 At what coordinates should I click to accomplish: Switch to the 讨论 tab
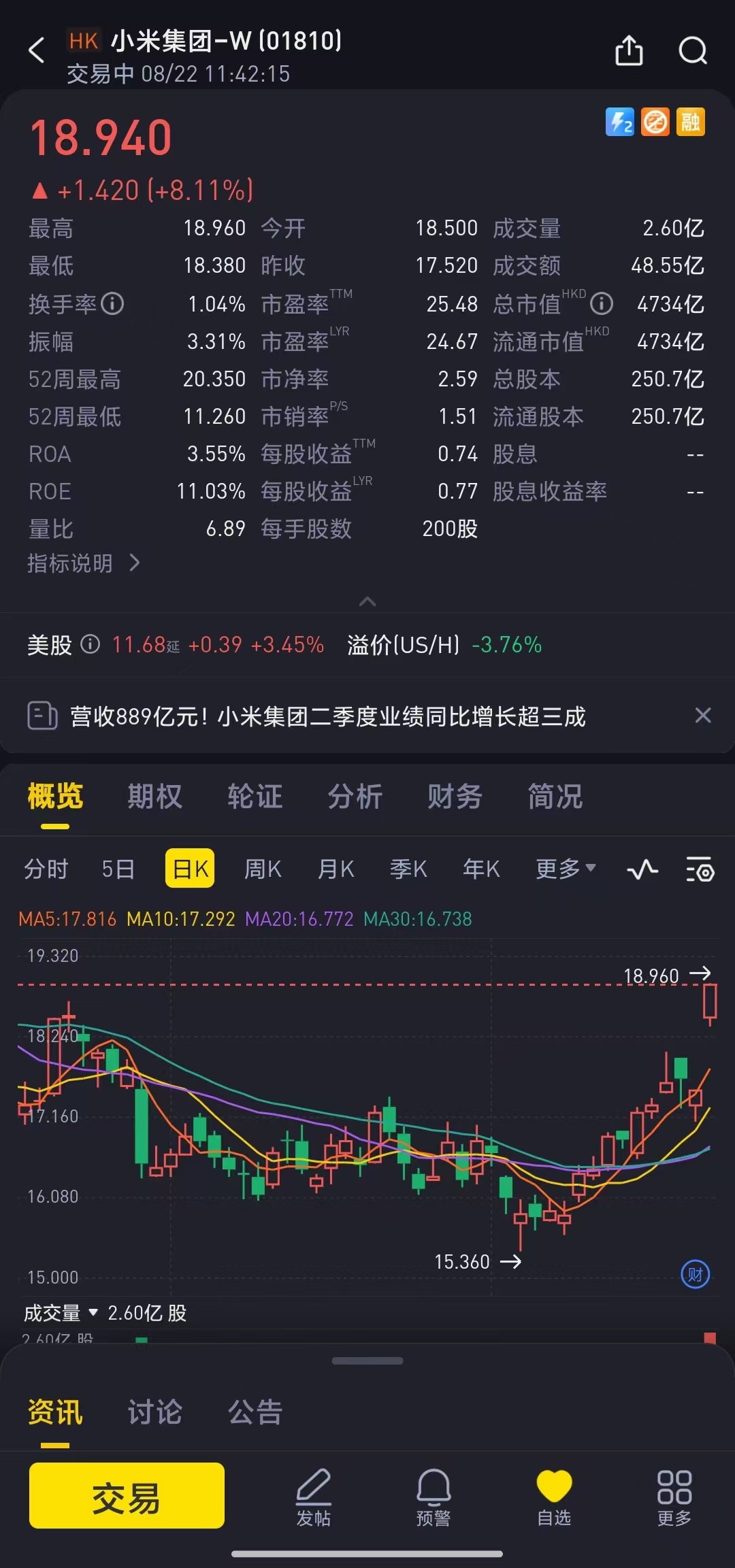tap(155, 1412)
